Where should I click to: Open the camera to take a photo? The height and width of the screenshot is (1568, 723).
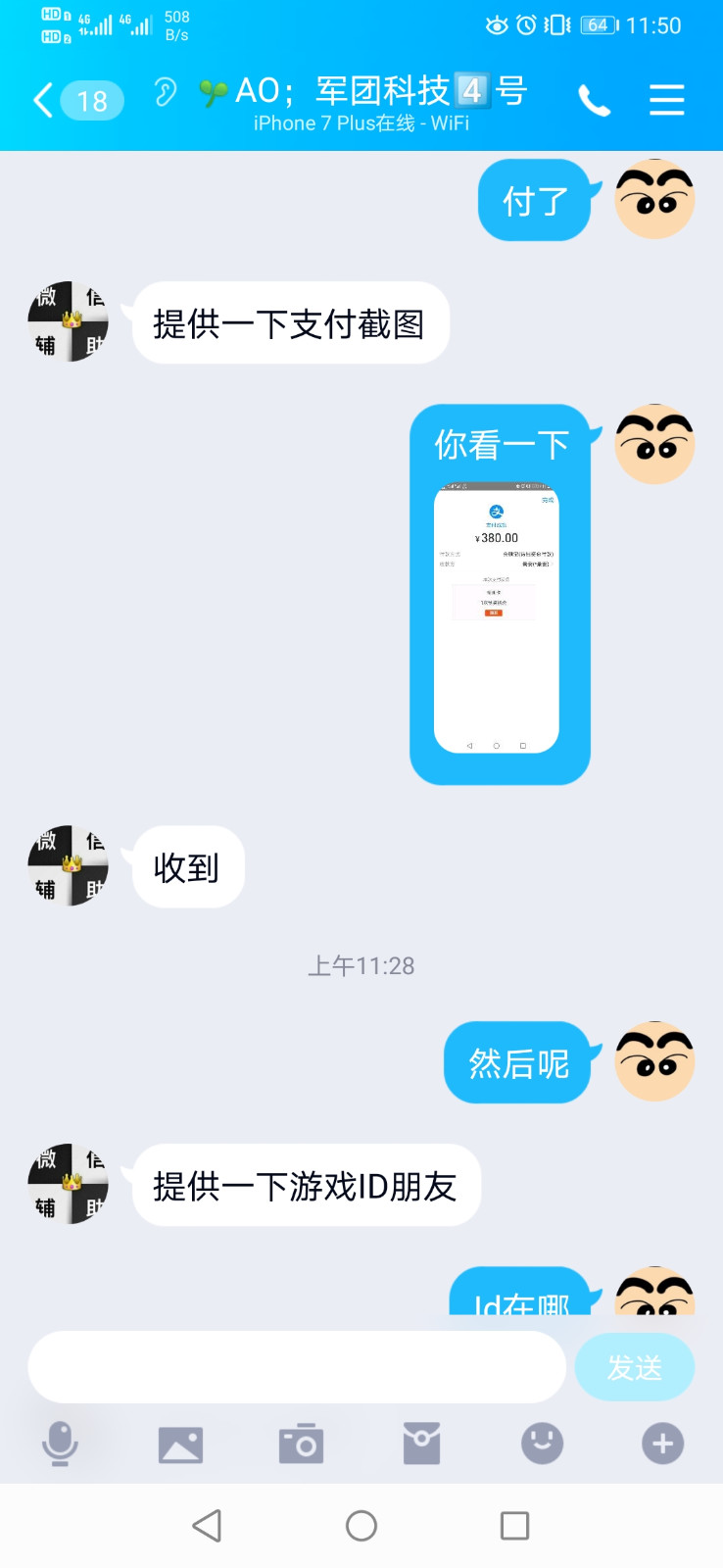pyautogui.click(x=301, y=1444)
